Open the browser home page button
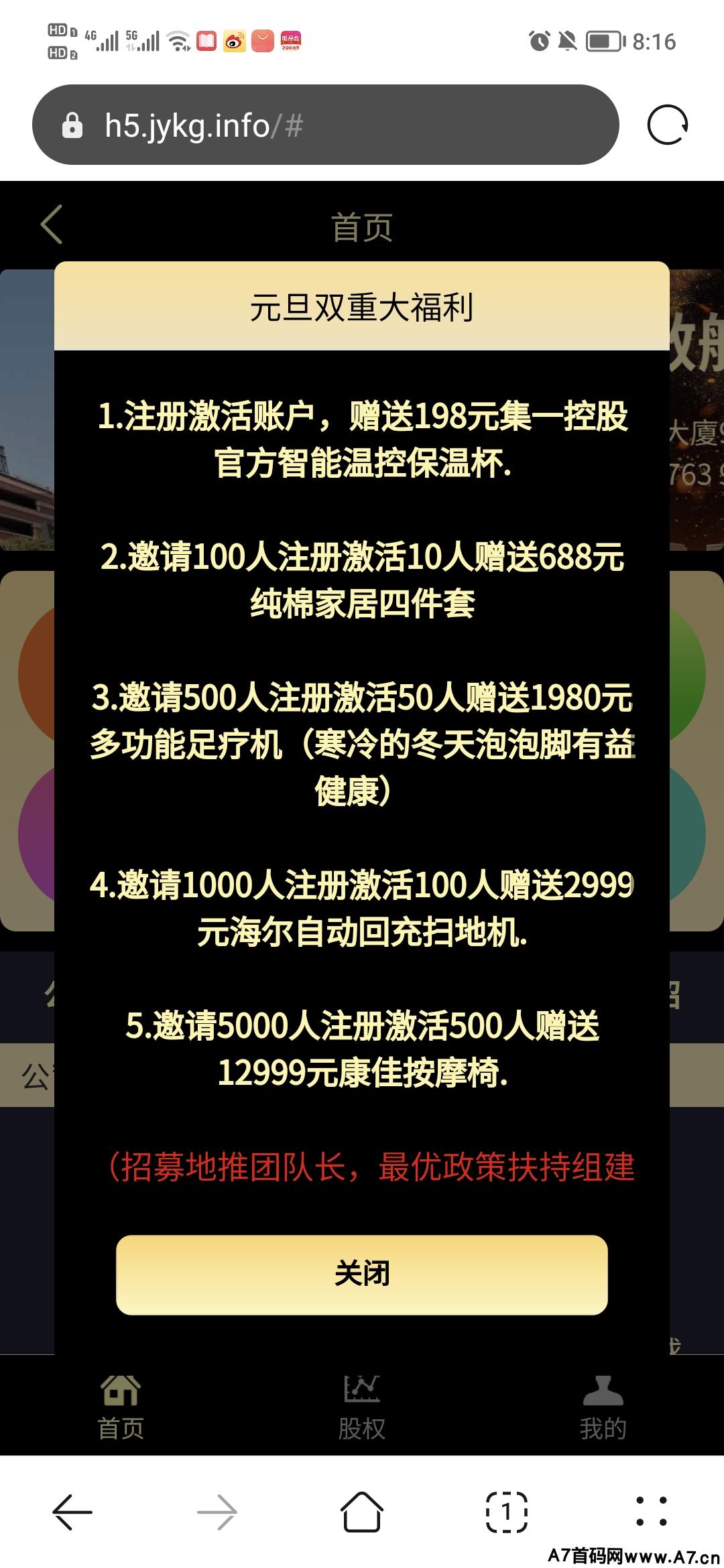This screenshot has height=1568, width=724. 362,1512
